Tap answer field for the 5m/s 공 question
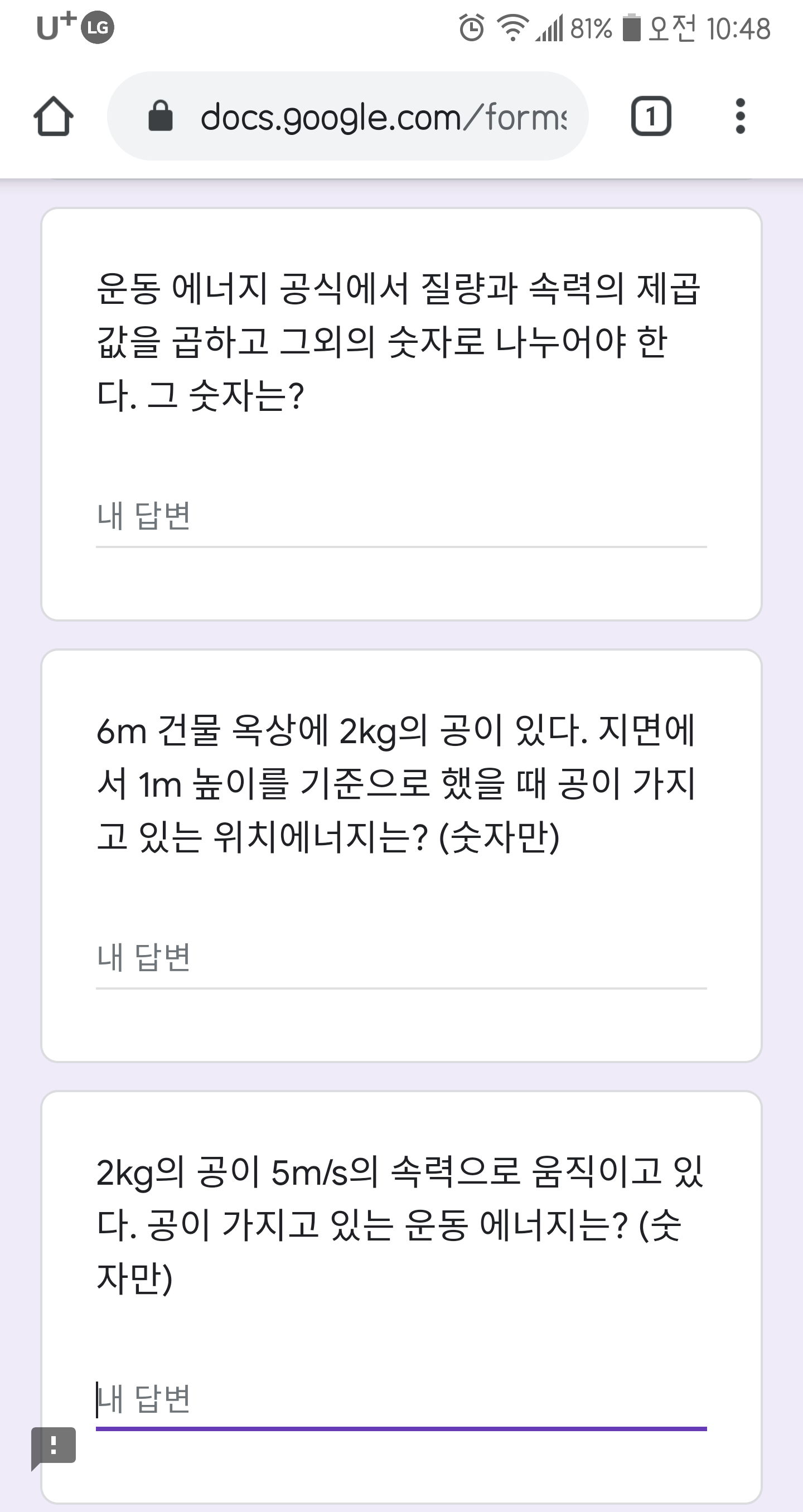Viewport: 803px width, 1512px height. click(x=401, y=1401)
